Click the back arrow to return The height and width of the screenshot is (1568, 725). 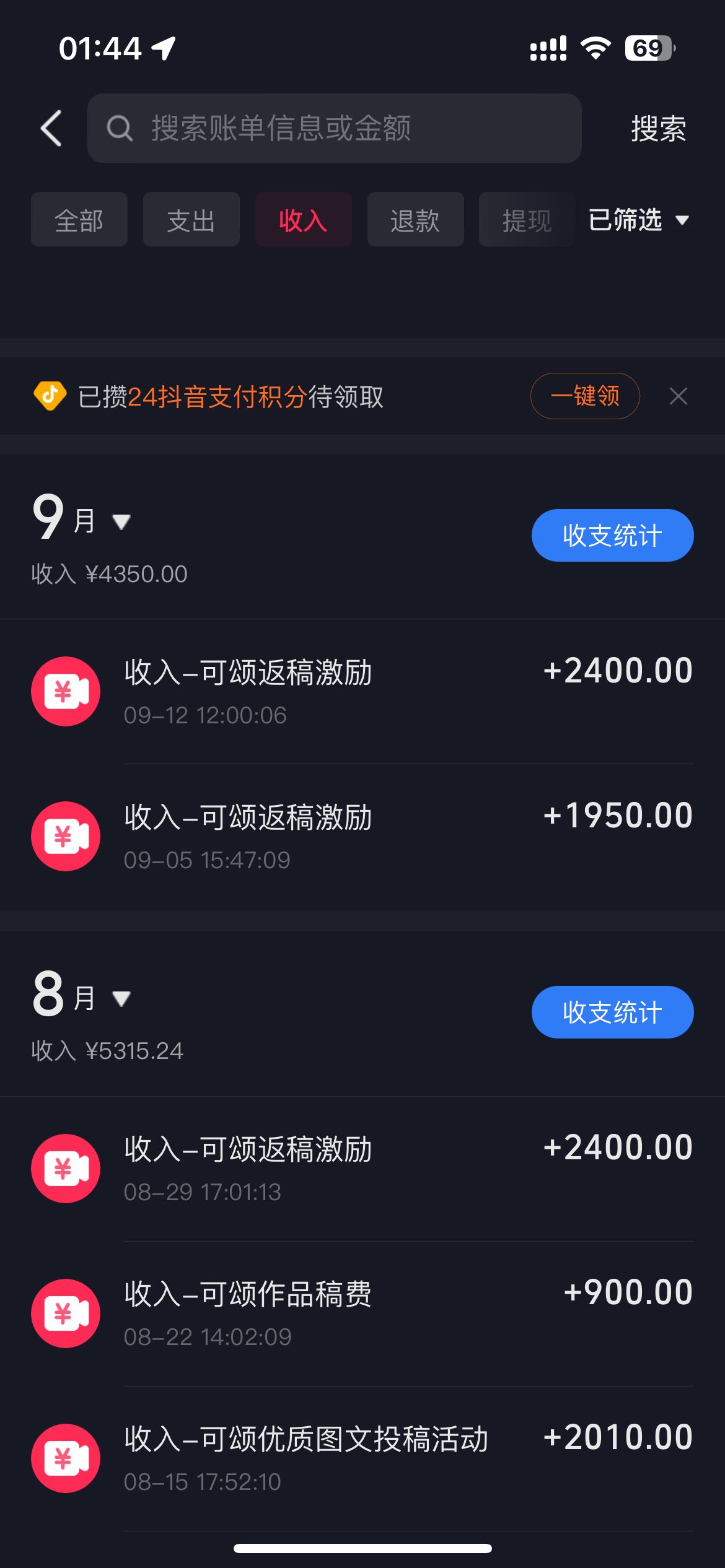pyautogui.click(x=51, y=128)
